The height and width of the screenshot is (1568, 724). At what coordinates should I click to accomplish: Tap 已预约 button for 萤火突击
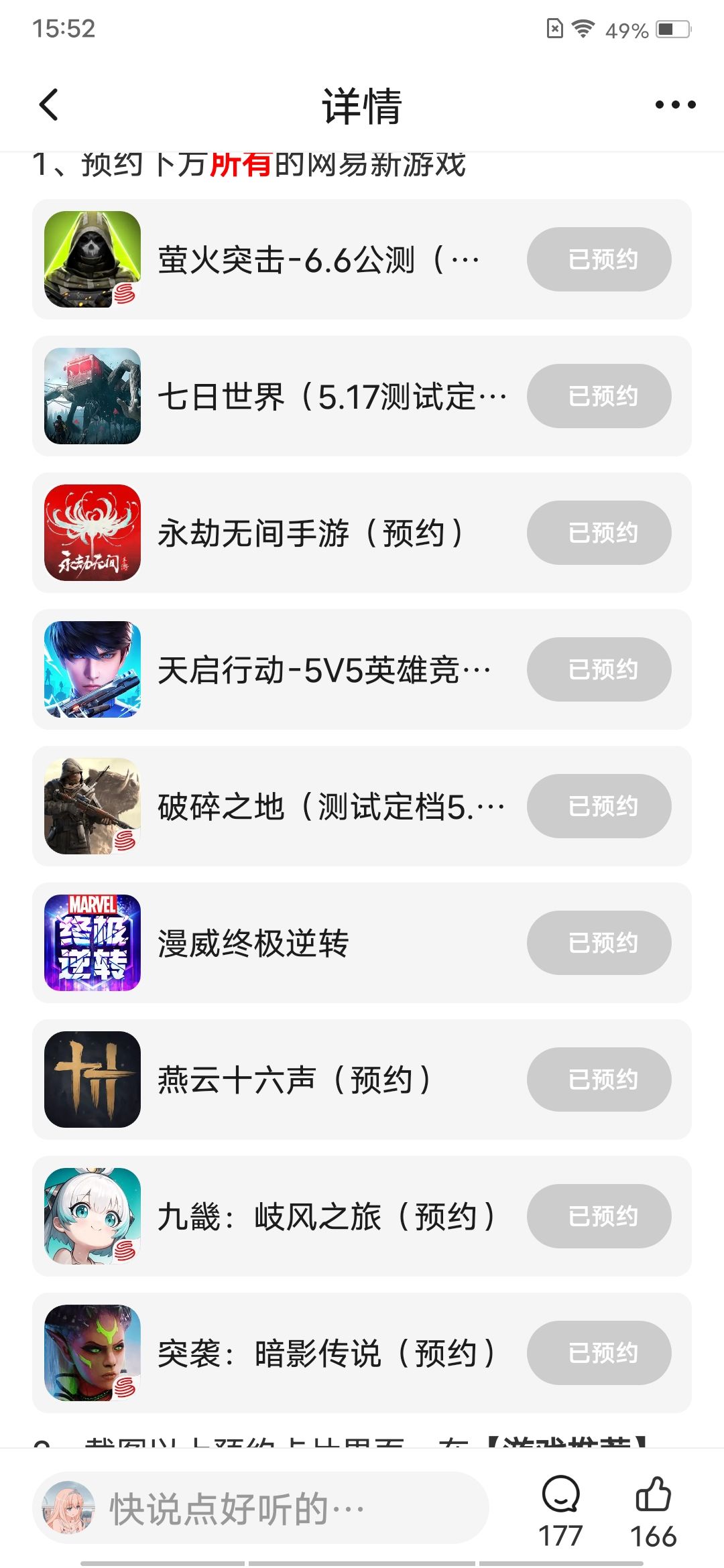599,259
